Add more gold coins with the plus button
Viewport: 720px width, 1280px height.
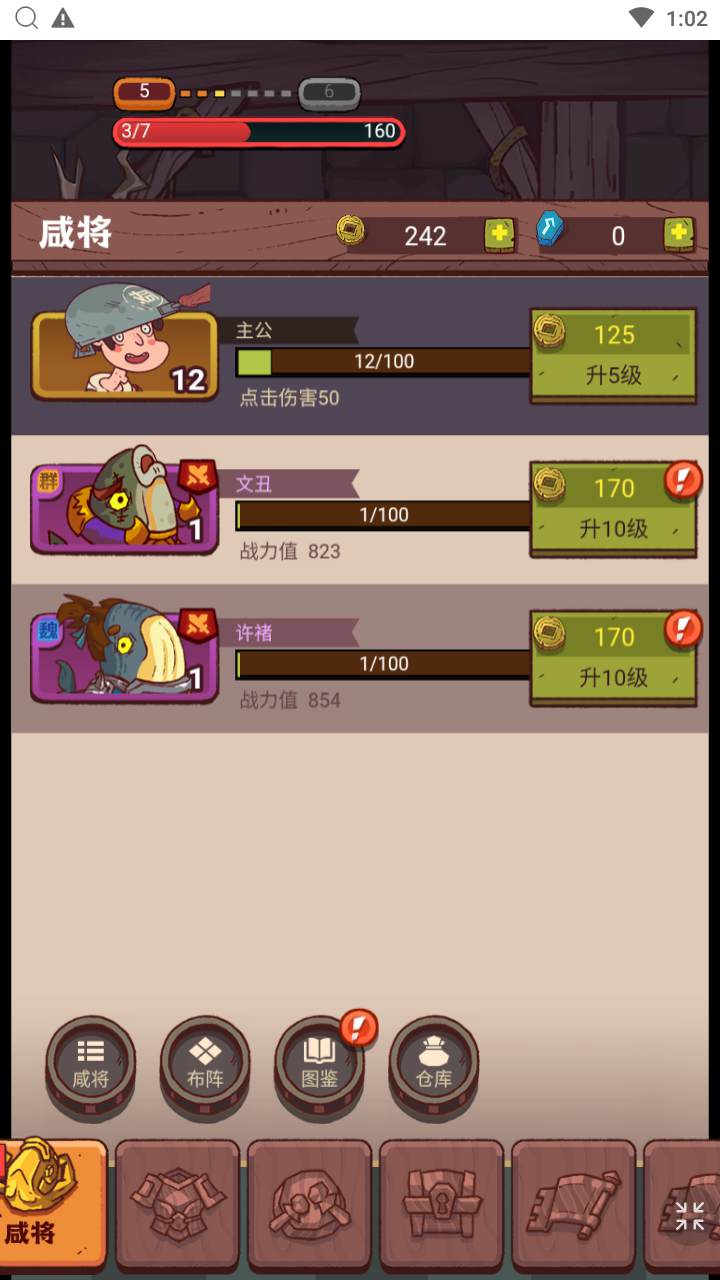(499, 235)
